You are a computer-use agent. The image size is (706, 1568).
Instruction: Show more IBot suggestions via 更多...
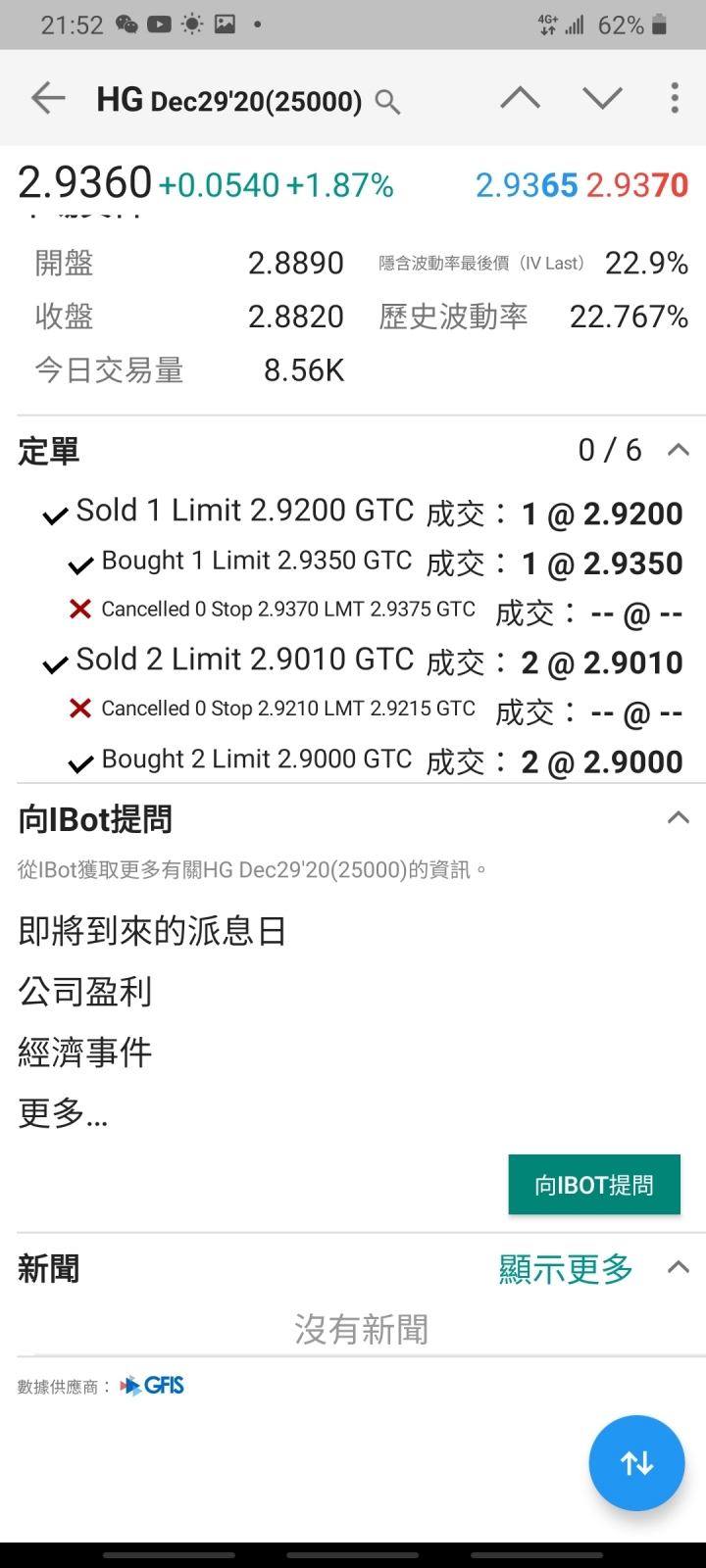point(63,1113)
